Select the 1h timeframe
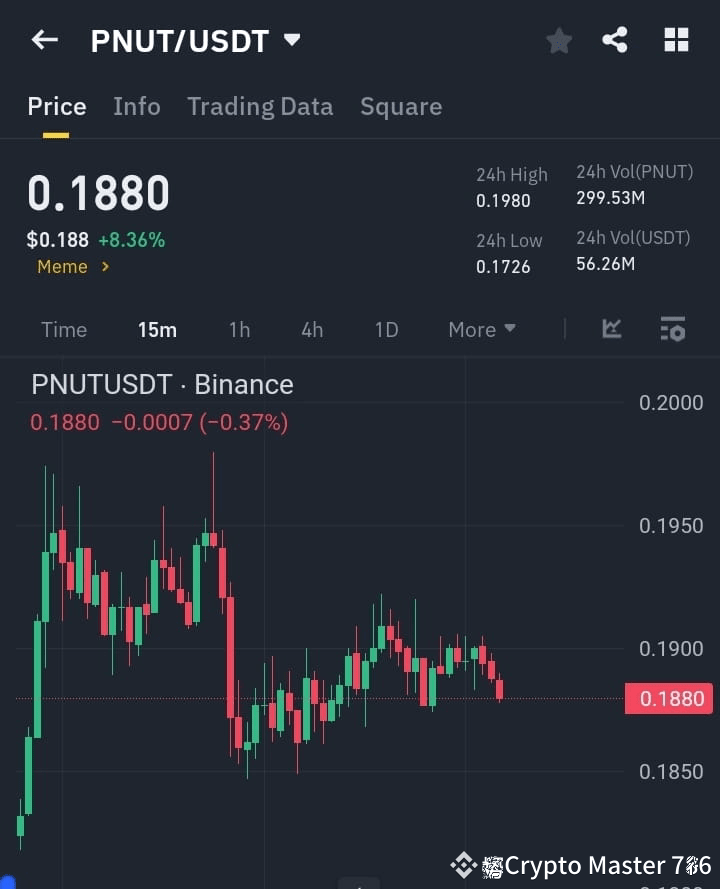 239,329
